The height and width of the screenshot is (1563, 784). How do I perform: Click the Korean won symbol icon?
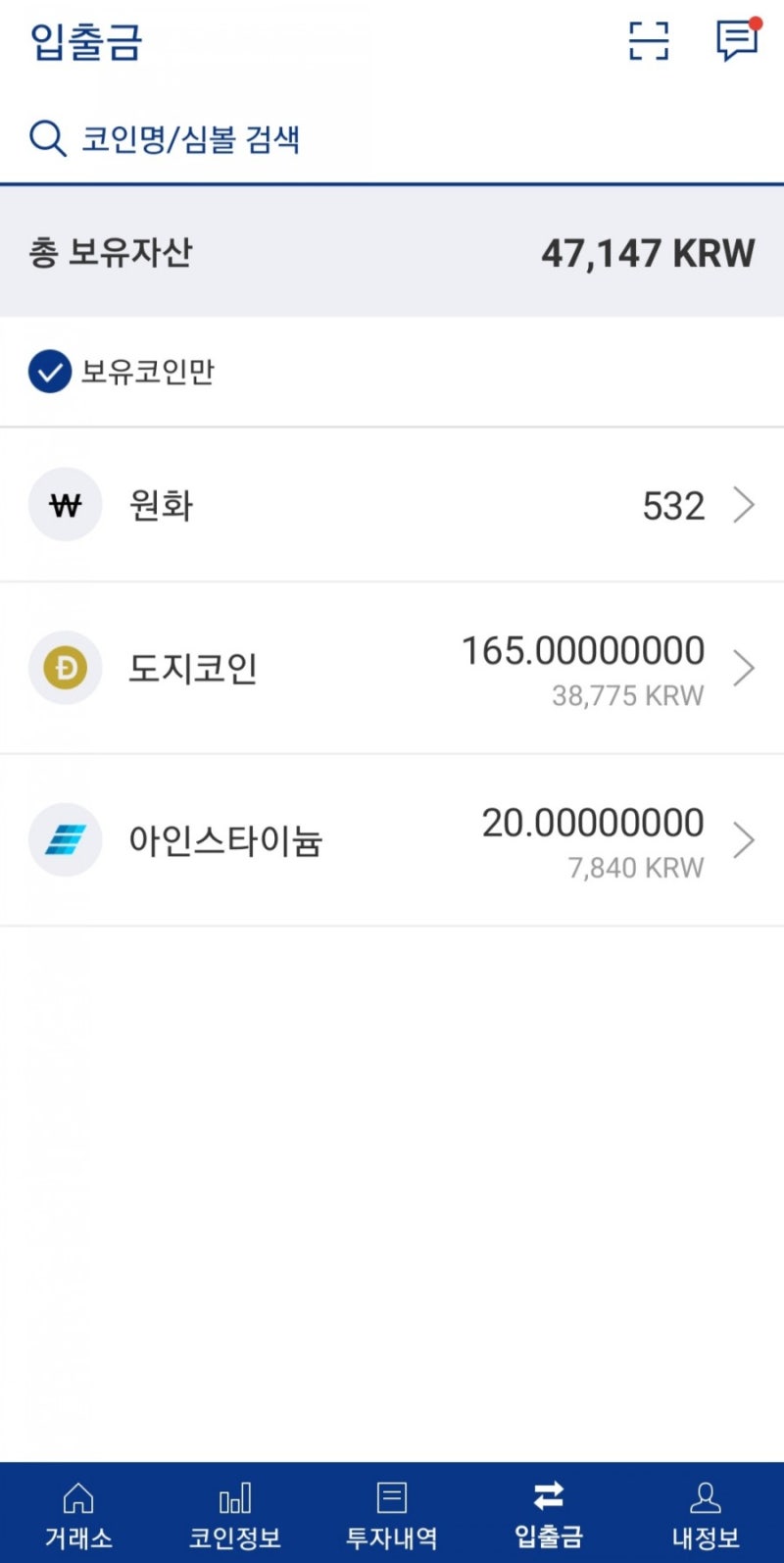click(x=65, y=505)
